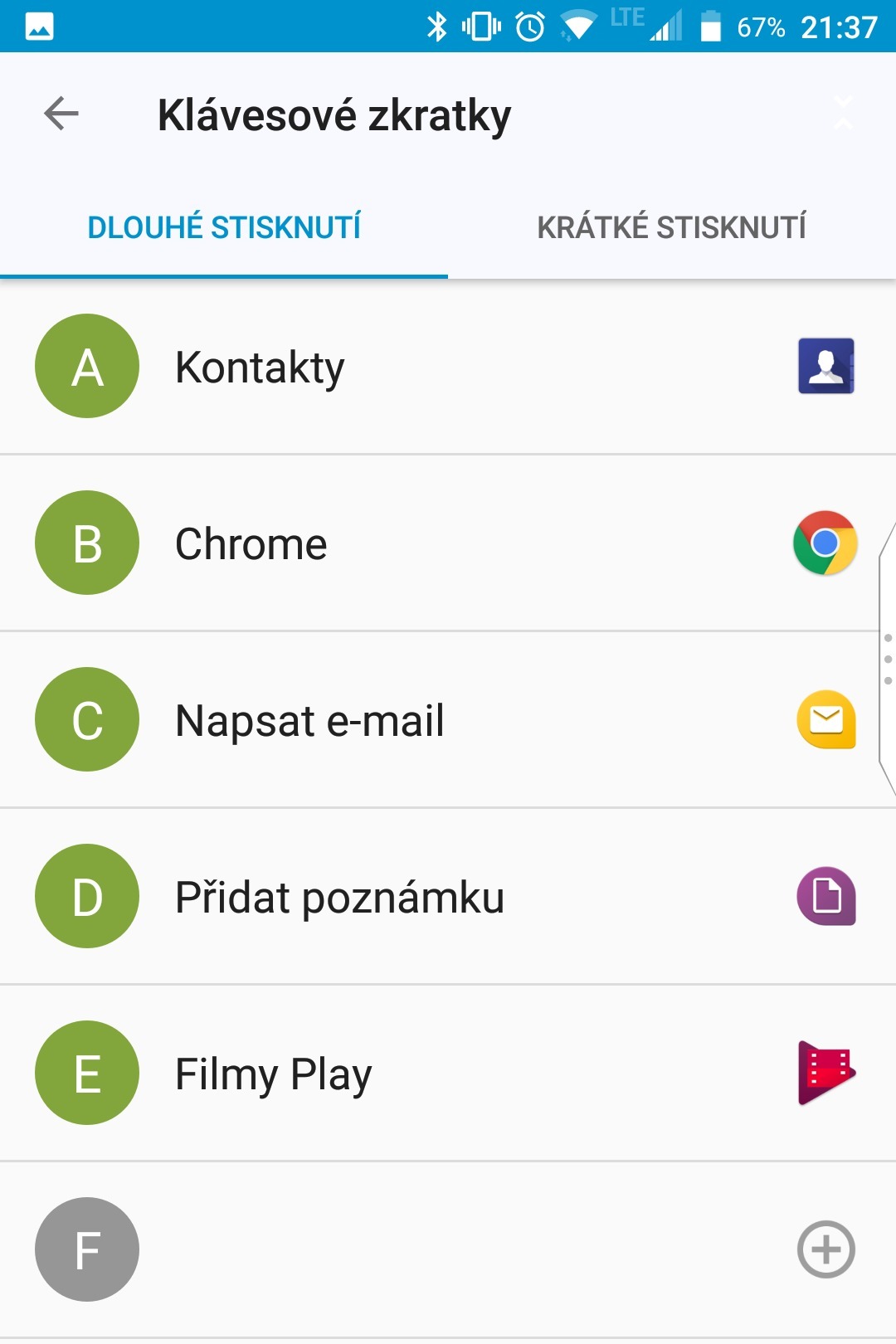This screenshot has width=896, height=1344.
Task: Select the green B circle for Chrome
Action: [85, 543]
